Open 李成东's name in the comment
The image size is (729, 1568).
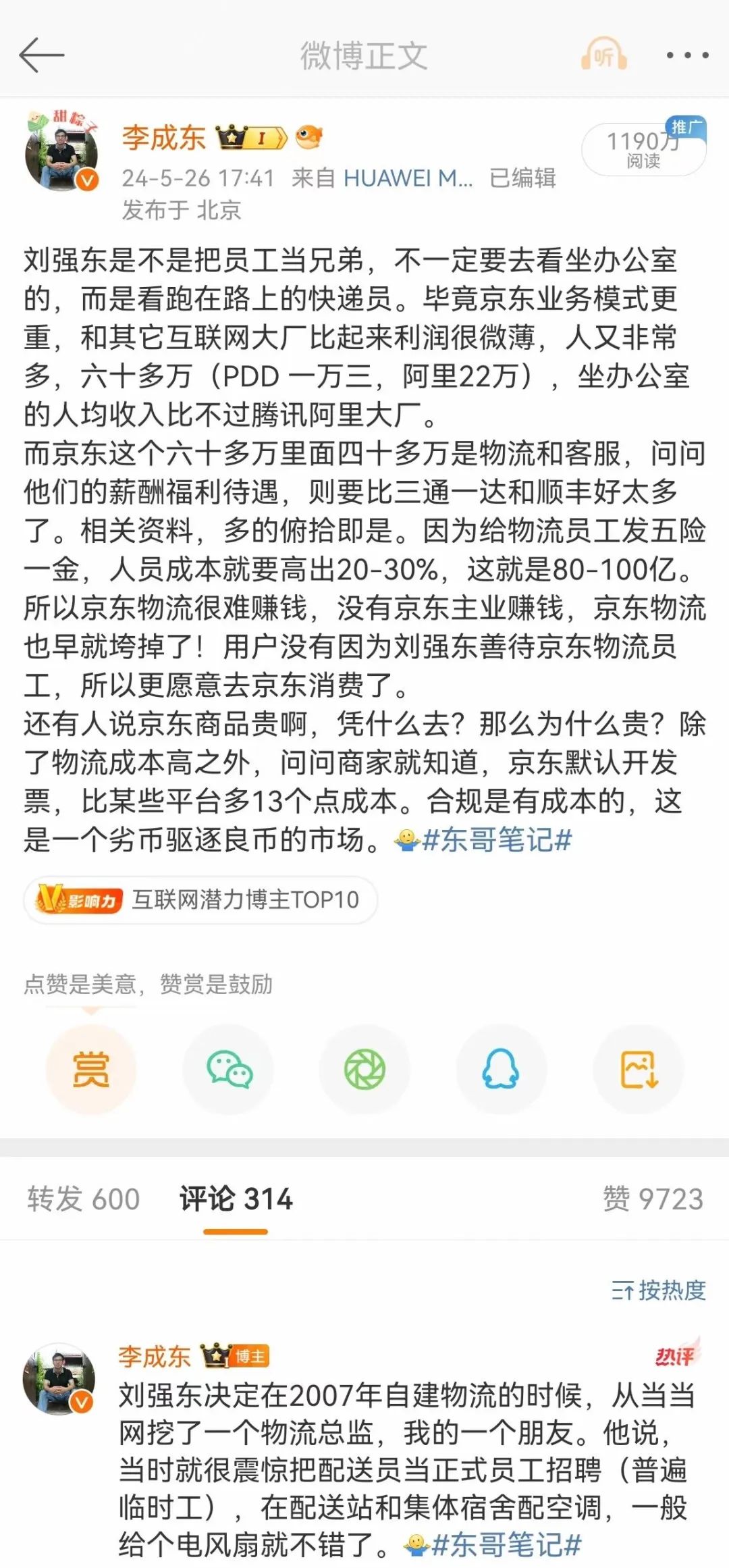click(155, 1356)
